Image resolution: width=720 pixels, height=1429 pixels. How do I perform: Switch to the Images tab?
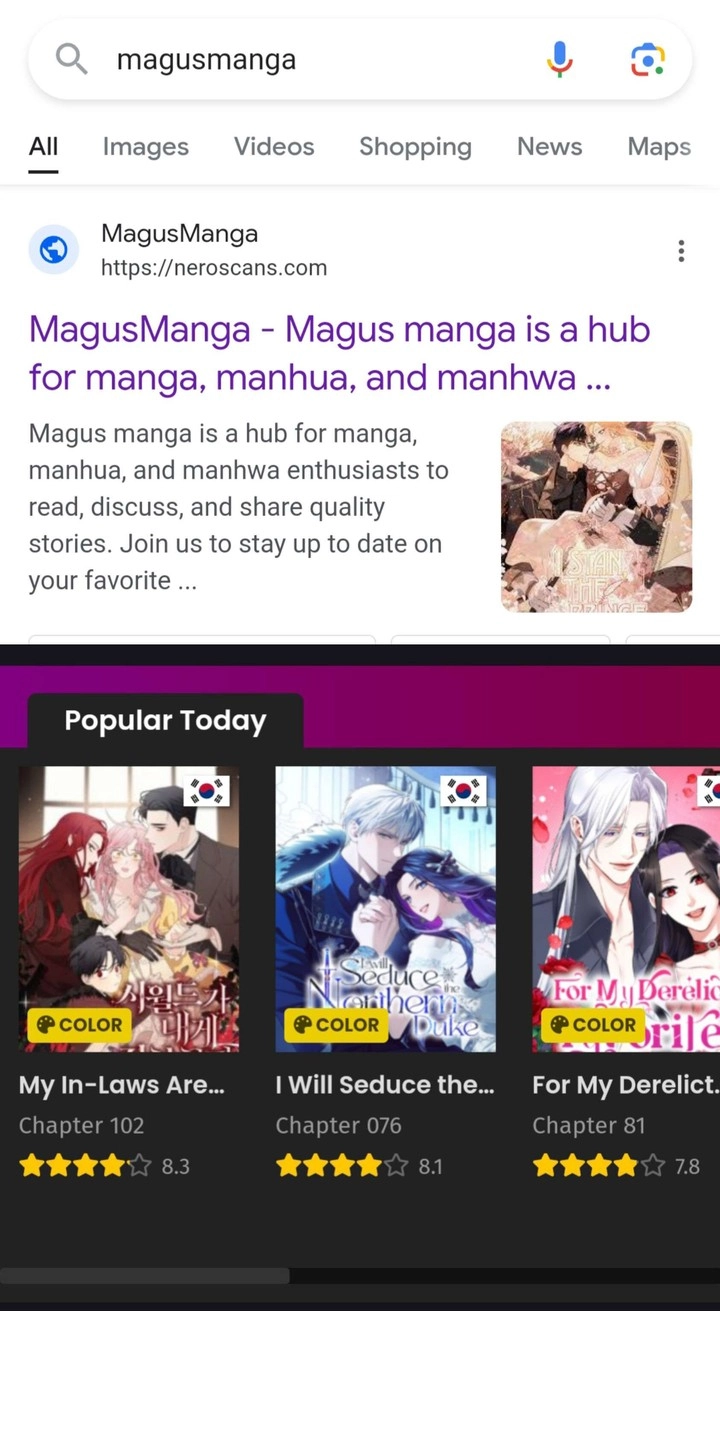[145, 147]
